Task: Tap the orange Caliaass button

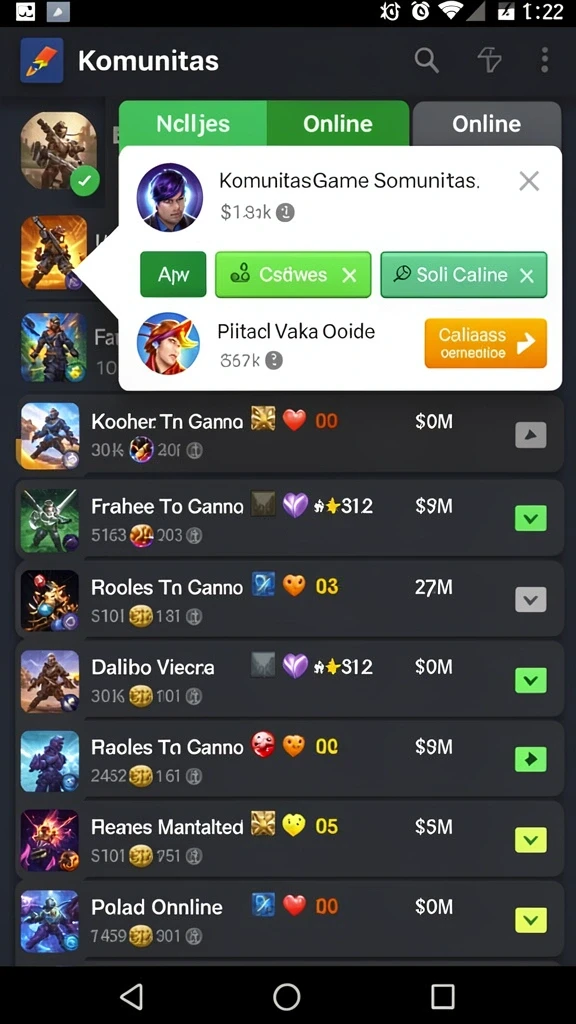Action: click(x=485, y=343)
